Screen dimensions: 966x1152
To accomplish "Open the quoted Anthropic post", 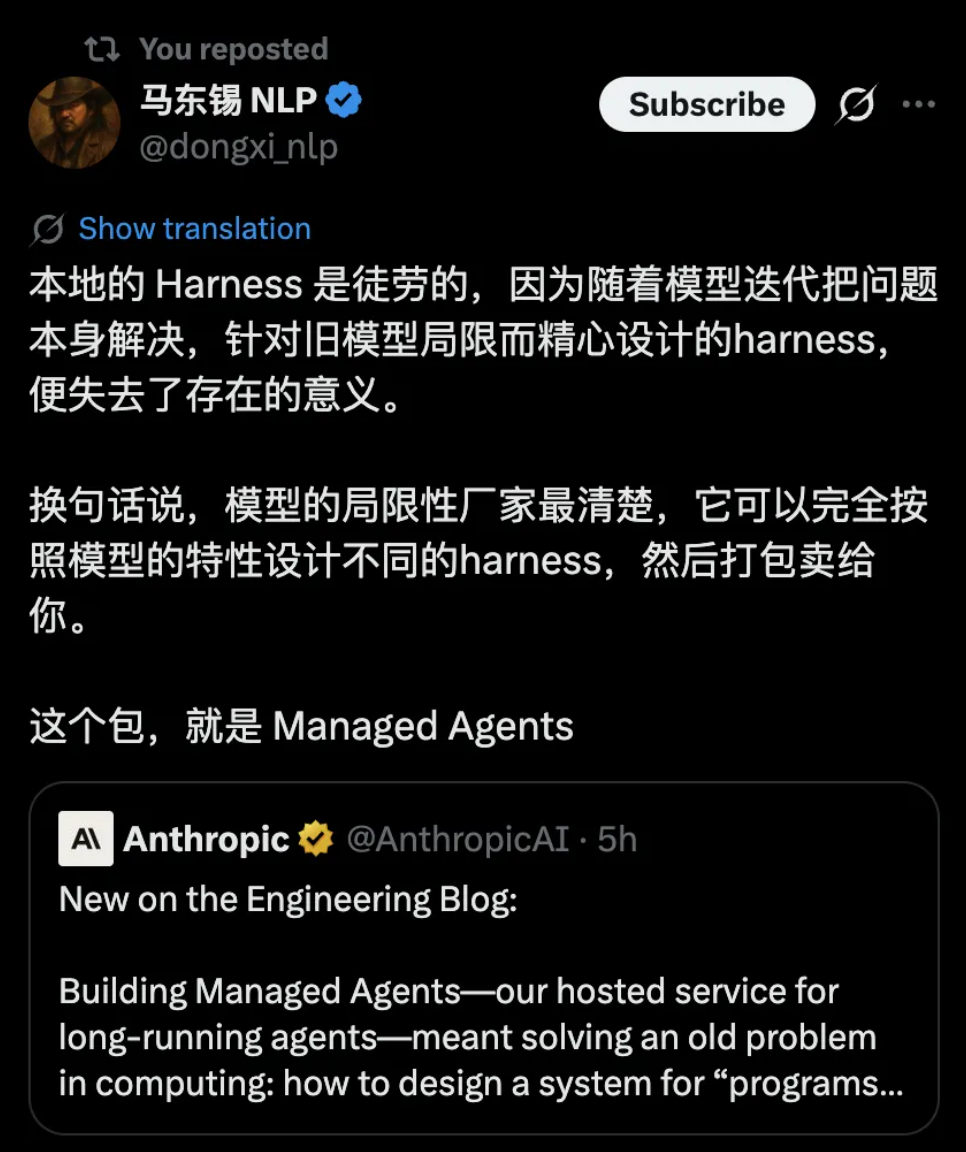I will tap(483, 990).
